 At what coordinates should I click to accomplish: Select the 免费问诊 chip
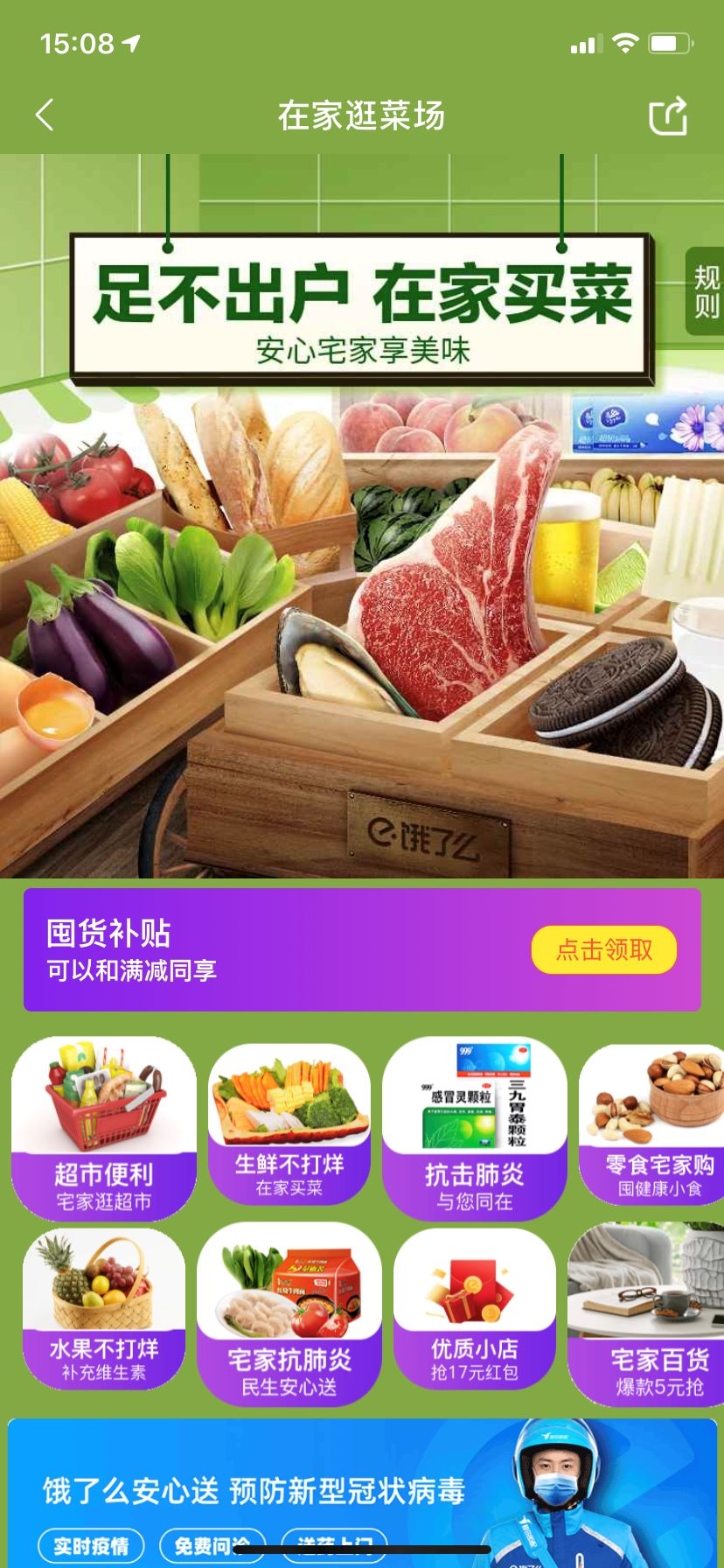(212, 1546)
